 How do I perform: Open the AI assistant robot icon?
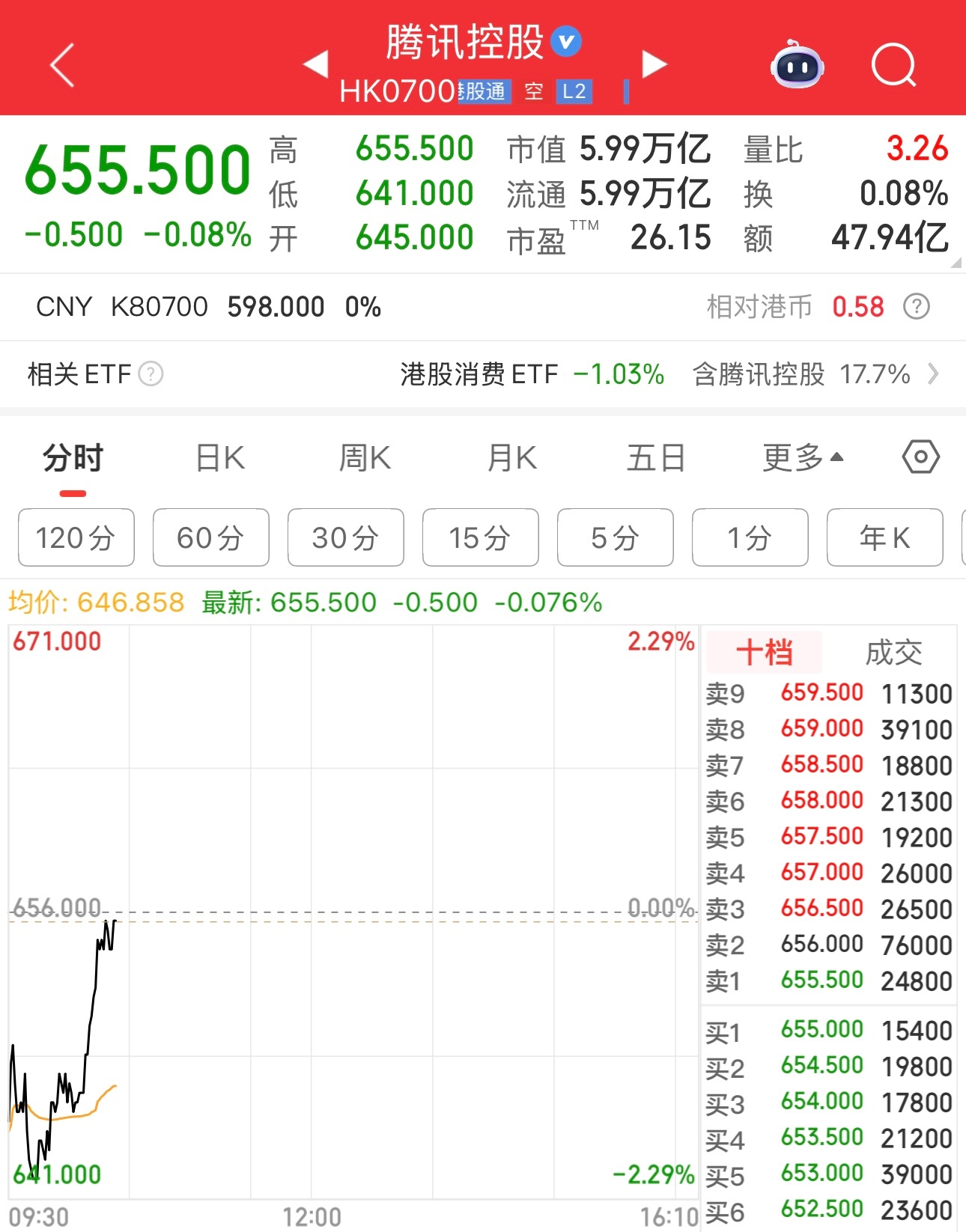pyautogui.click(x=797, y=66)
